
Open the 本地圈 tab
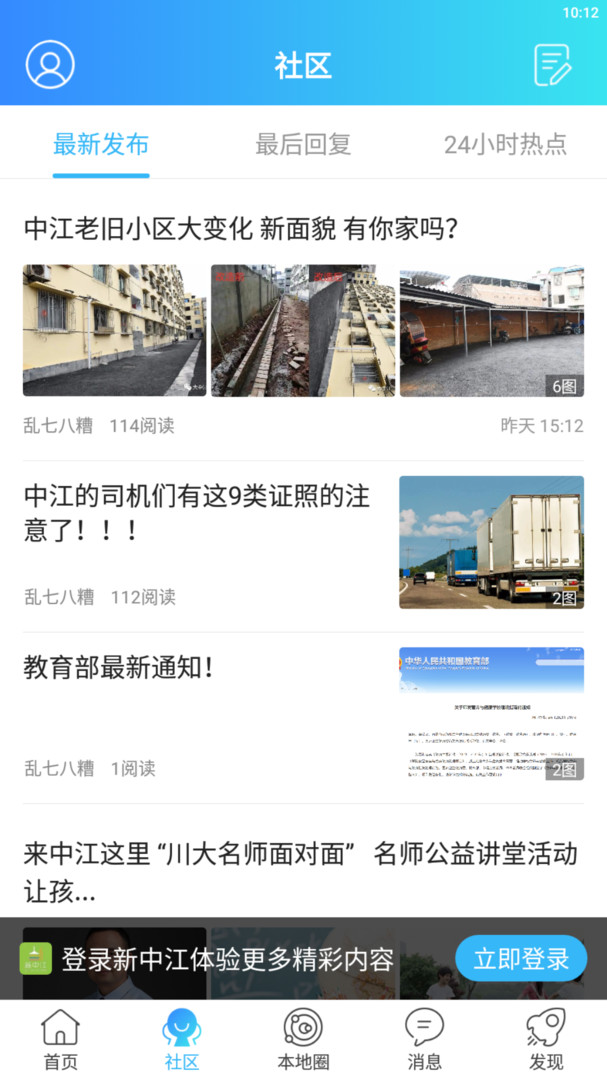(x=303, y=1040)
